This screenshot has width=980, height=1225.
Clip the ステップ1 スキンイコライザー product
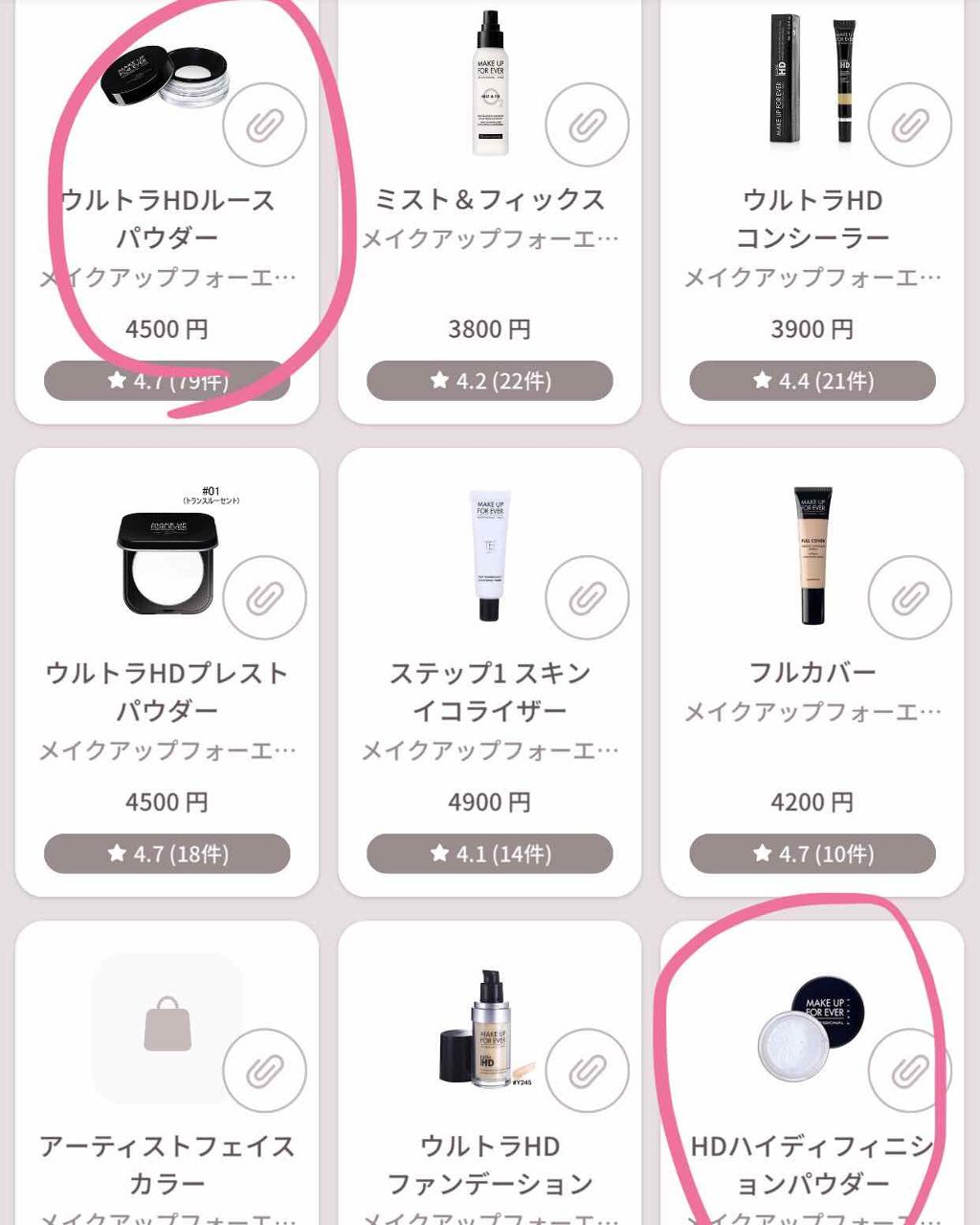[x=587, y=597]
